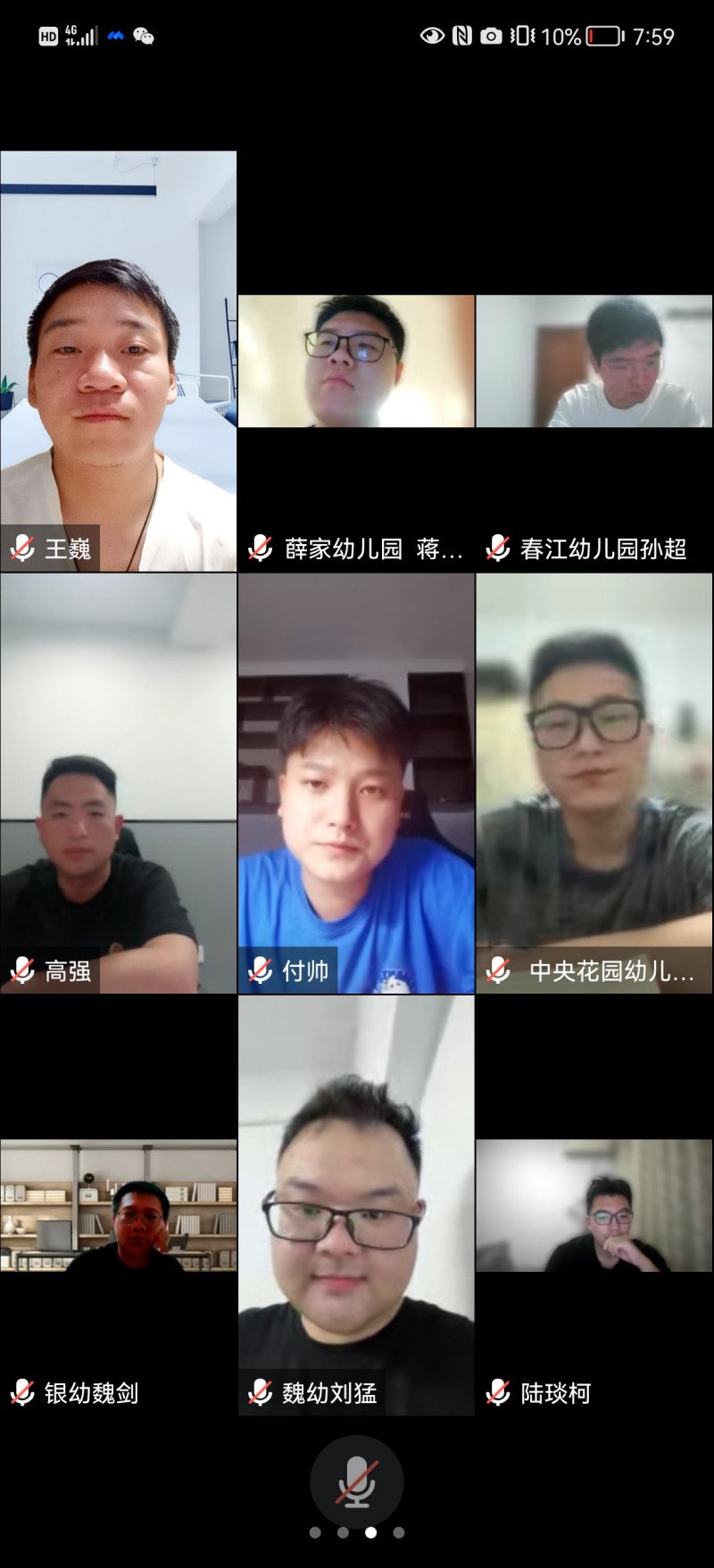Select 银幼魏剑's video tile

[118, 1205]
